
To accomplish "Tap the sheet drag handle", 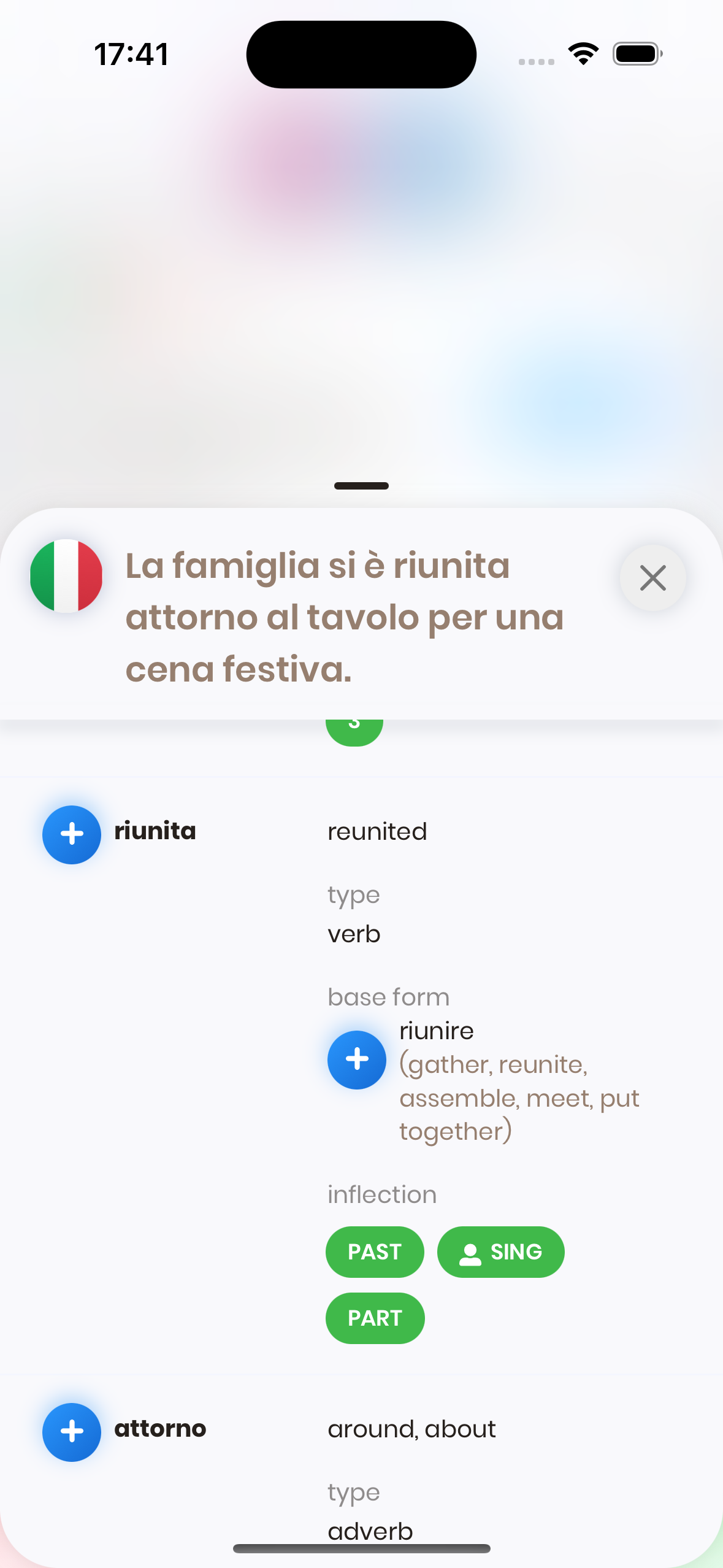I will 361,486.
